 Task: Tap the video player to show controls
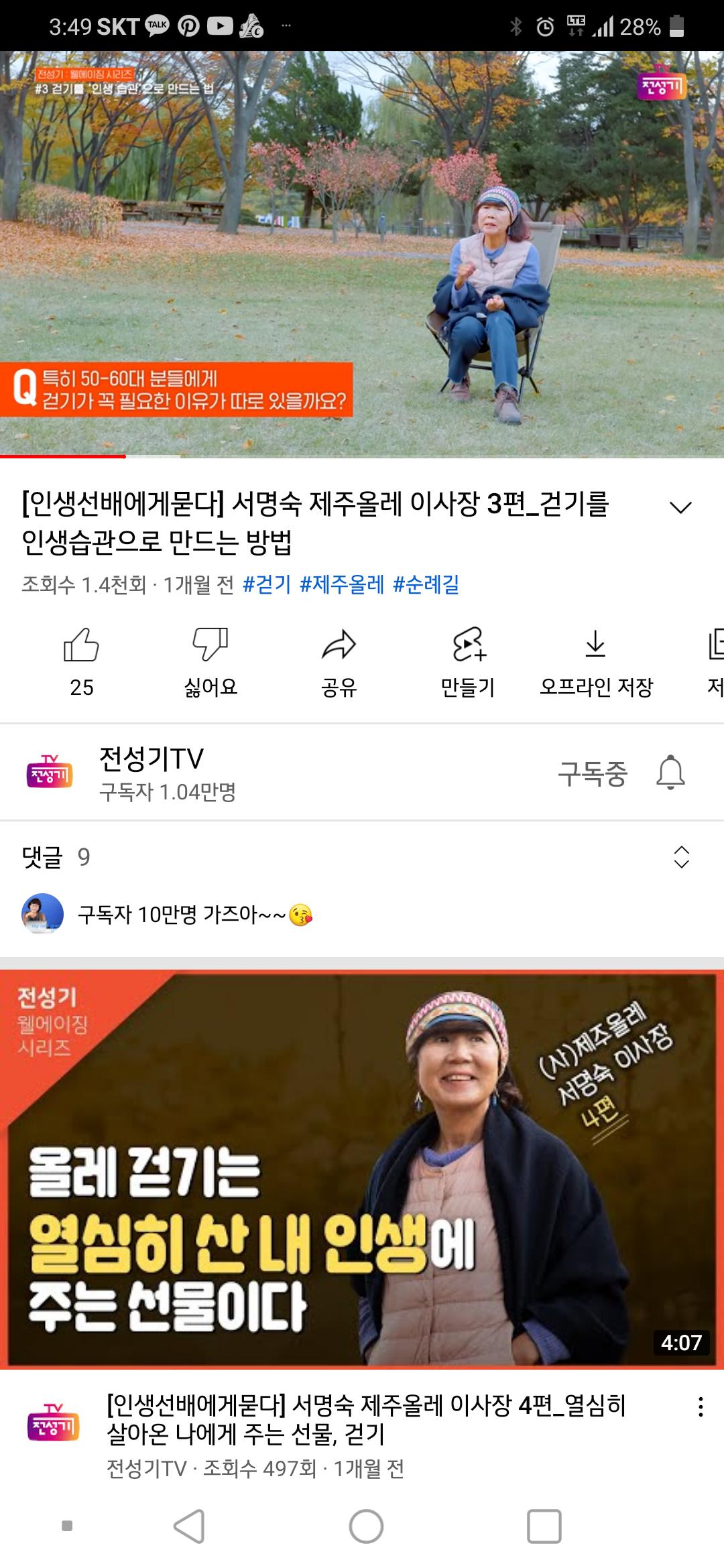tap(362, 255)
